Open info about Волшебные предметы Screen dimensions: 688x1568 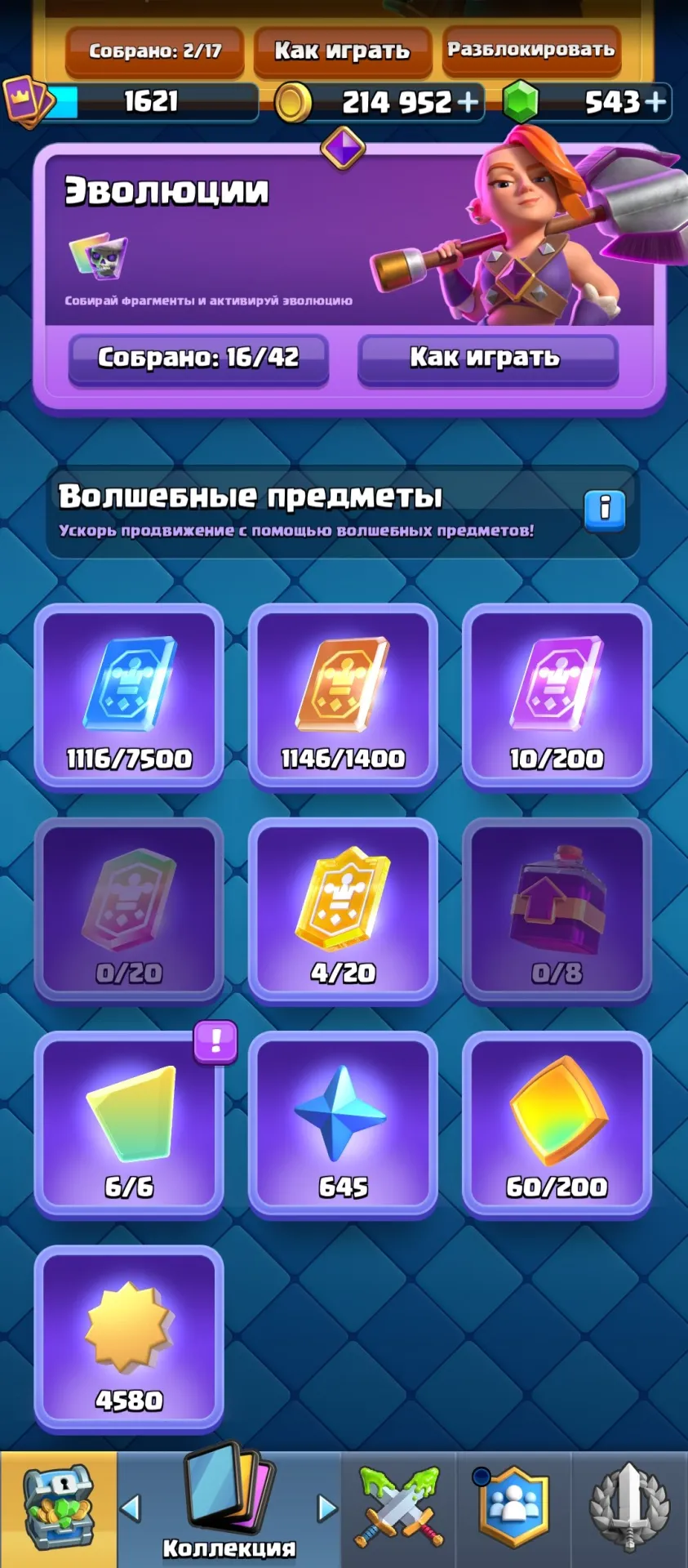point(605,510)
